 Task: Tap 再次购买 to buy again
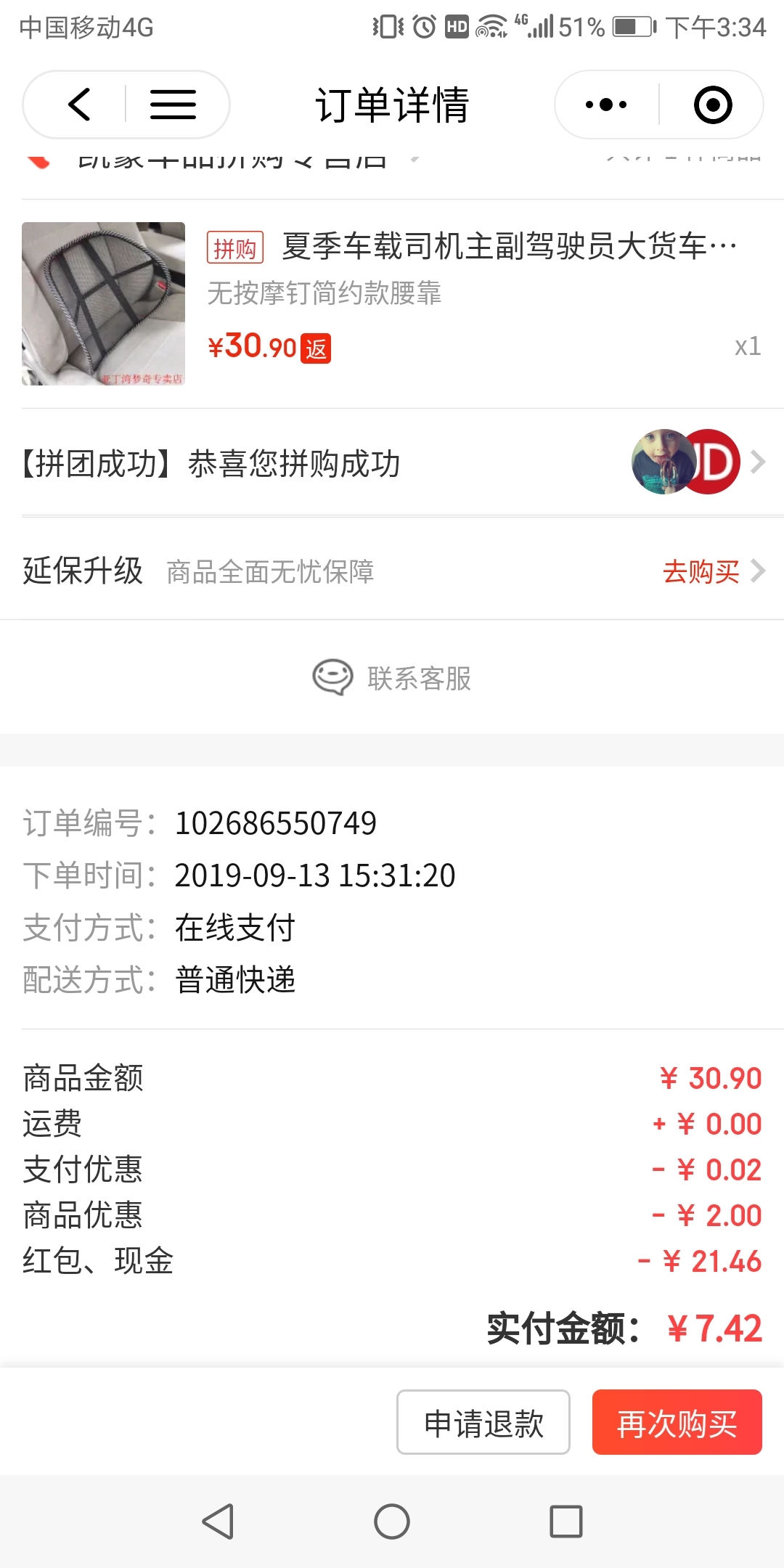tap(677, 1422)
